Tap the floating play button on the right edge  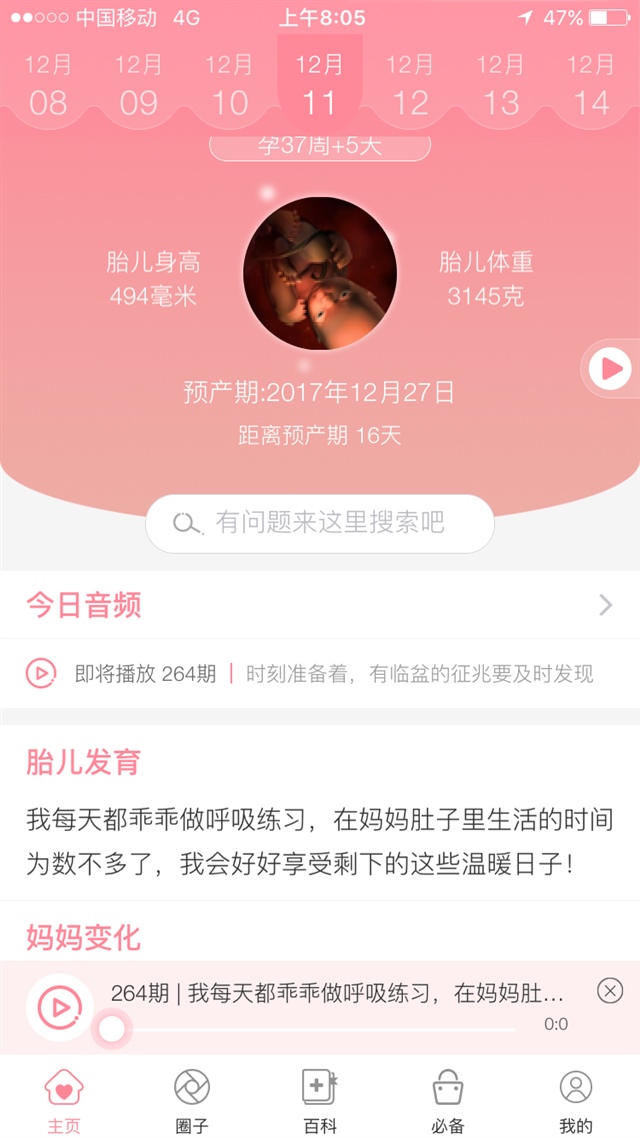pyautogui.click(x=610, y=369)
